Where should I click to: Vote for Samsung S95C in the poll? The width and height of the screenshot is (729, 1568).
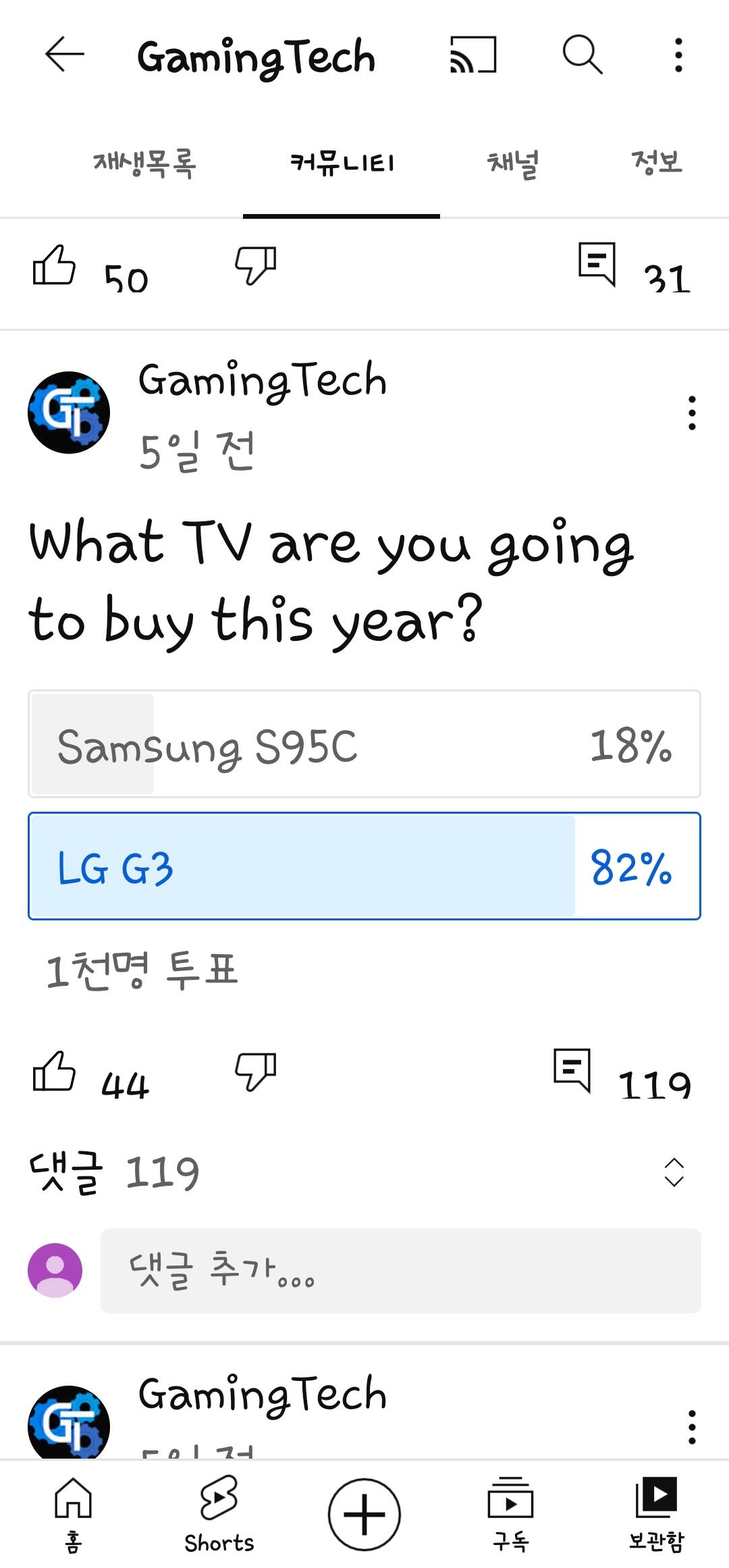364,743
